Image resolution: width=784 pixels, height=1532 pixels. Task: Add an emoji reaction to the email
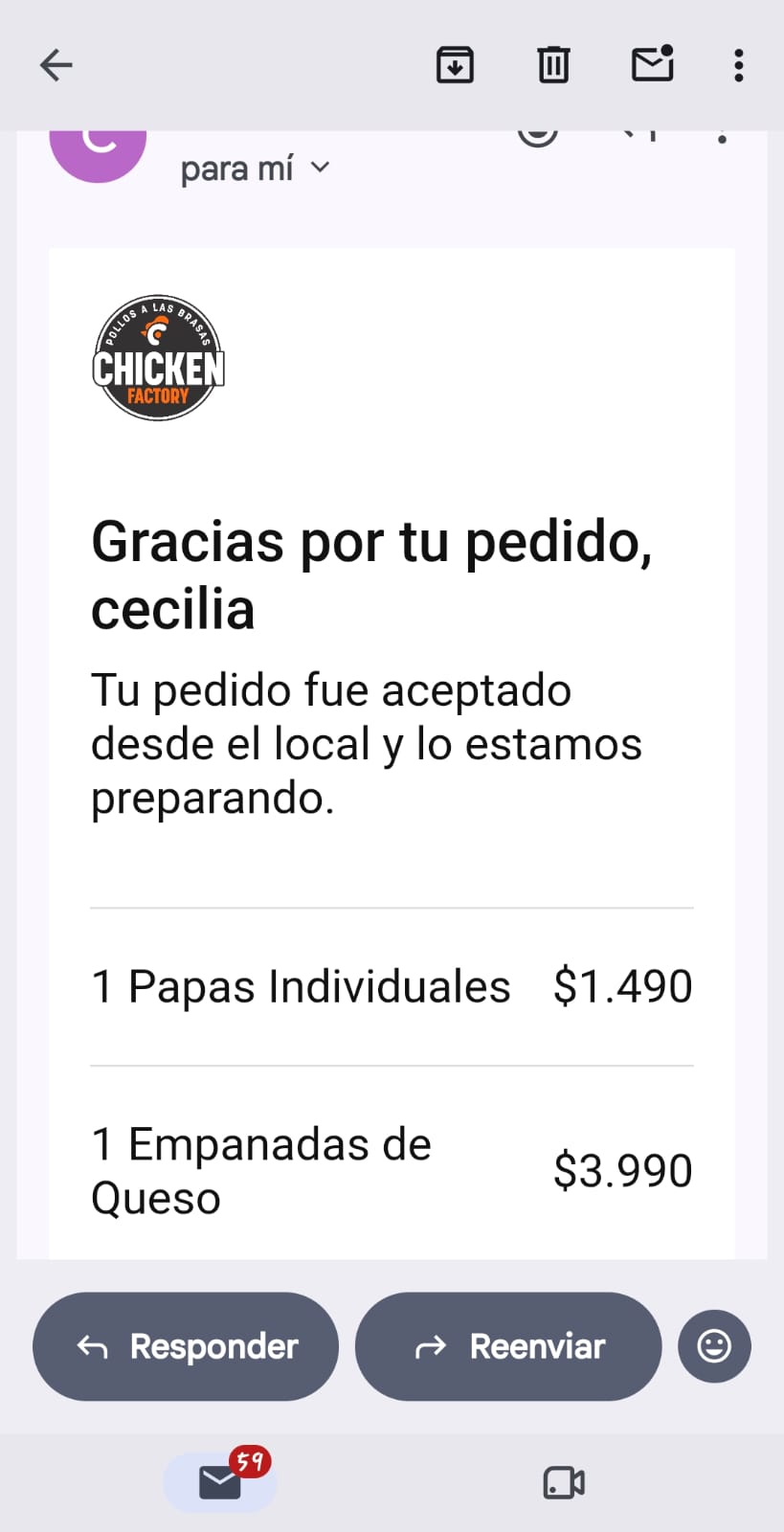pos(714,1346)
